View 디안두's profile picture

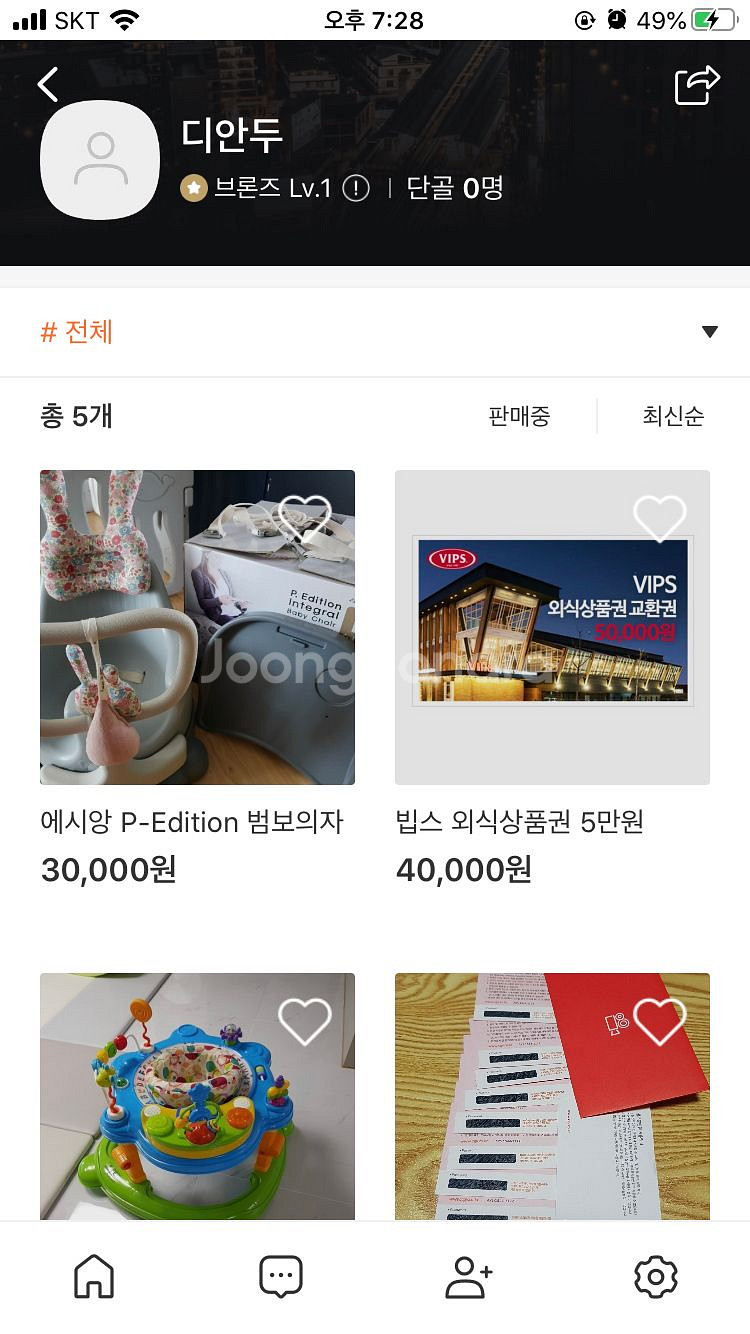pos(100,160)
